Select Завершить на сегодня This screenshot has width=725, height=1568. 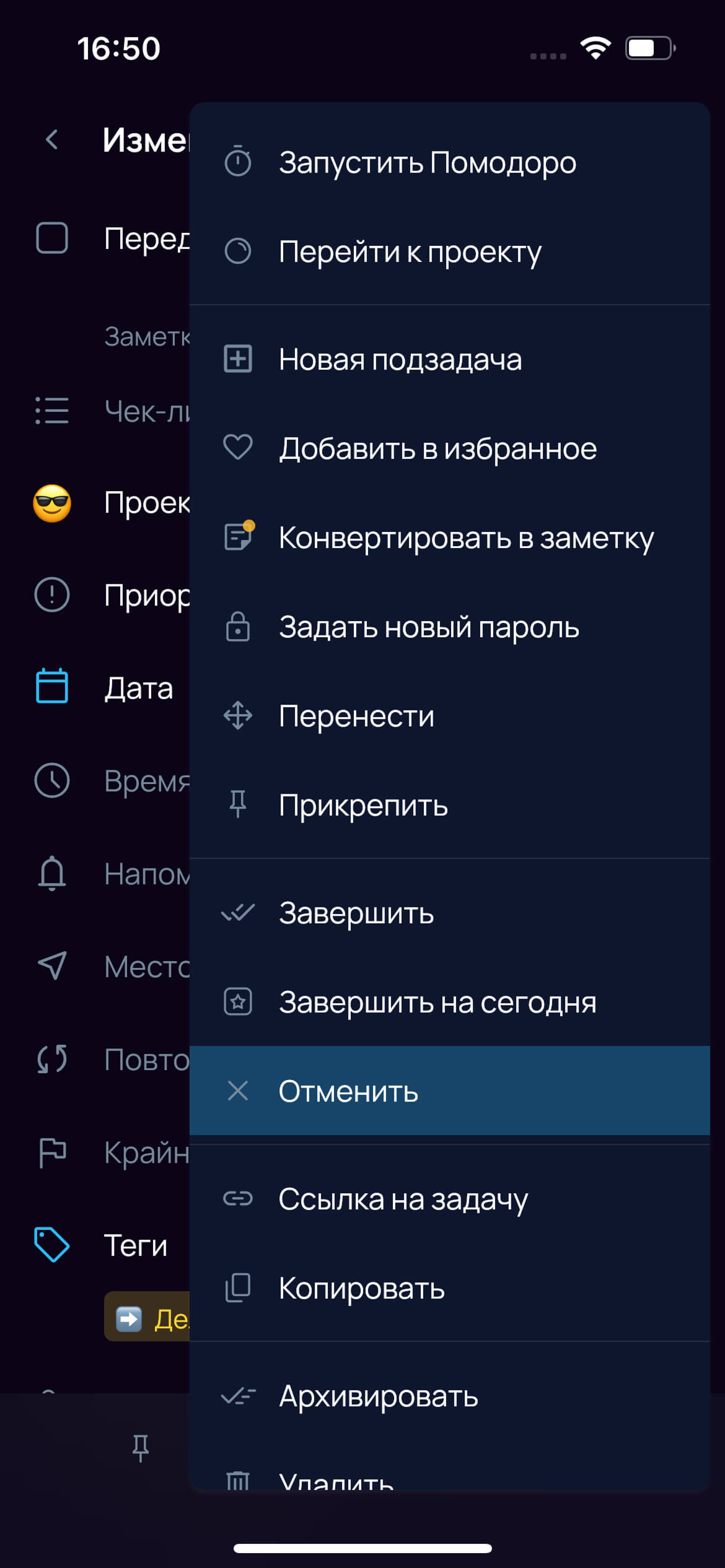point(449,1002)
